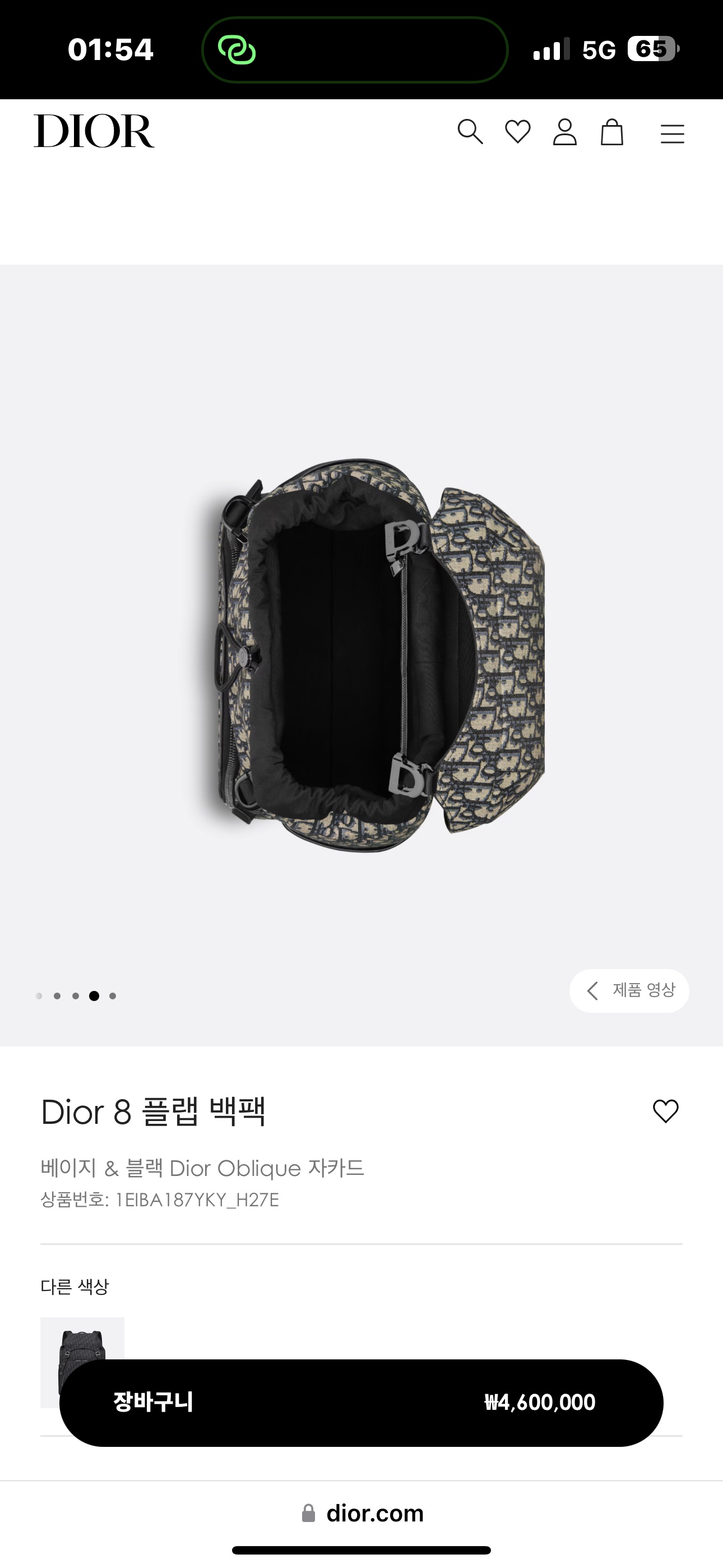Open the wishlist heart in the header

518,131
